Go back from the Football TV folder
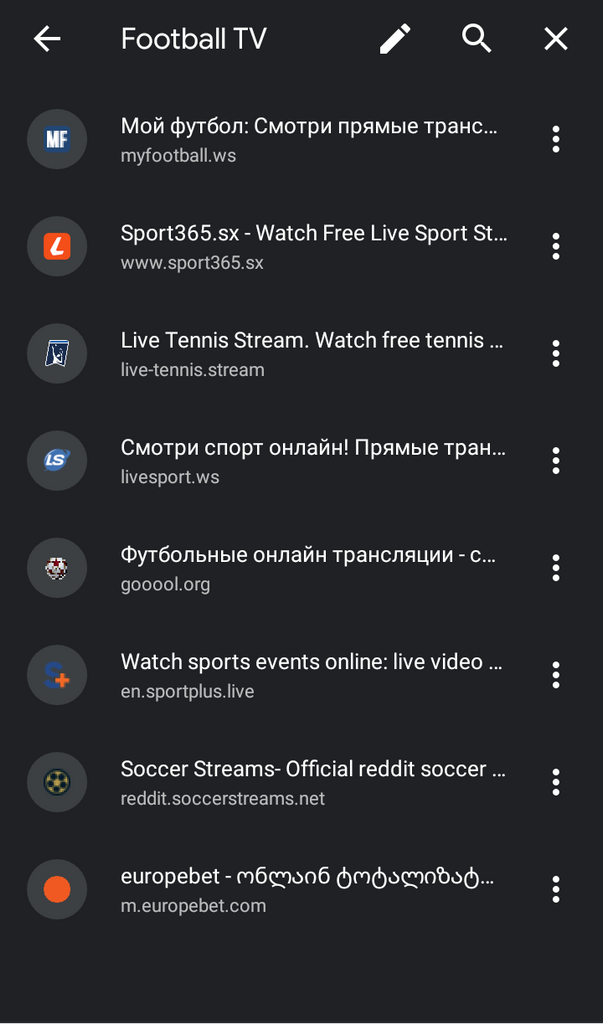 pyautogui.click(x=47, y=39)
